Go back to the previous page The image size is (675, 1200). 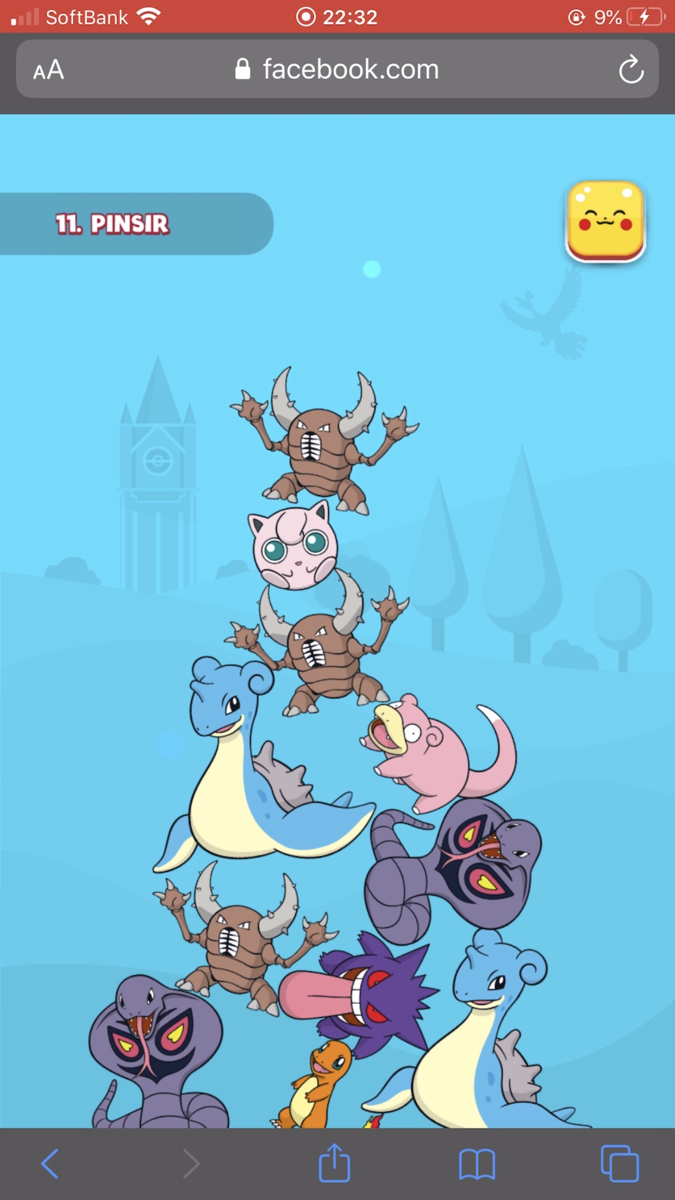click(x=50, y=1163)
